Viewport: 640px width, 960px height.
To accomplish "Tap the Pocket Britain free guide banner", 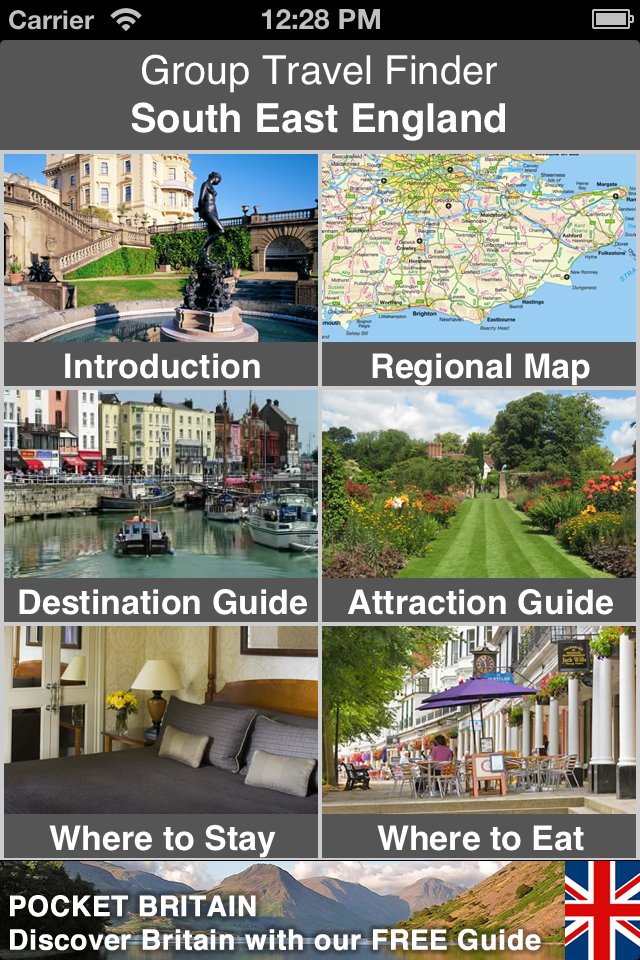I will coord(320,910).
